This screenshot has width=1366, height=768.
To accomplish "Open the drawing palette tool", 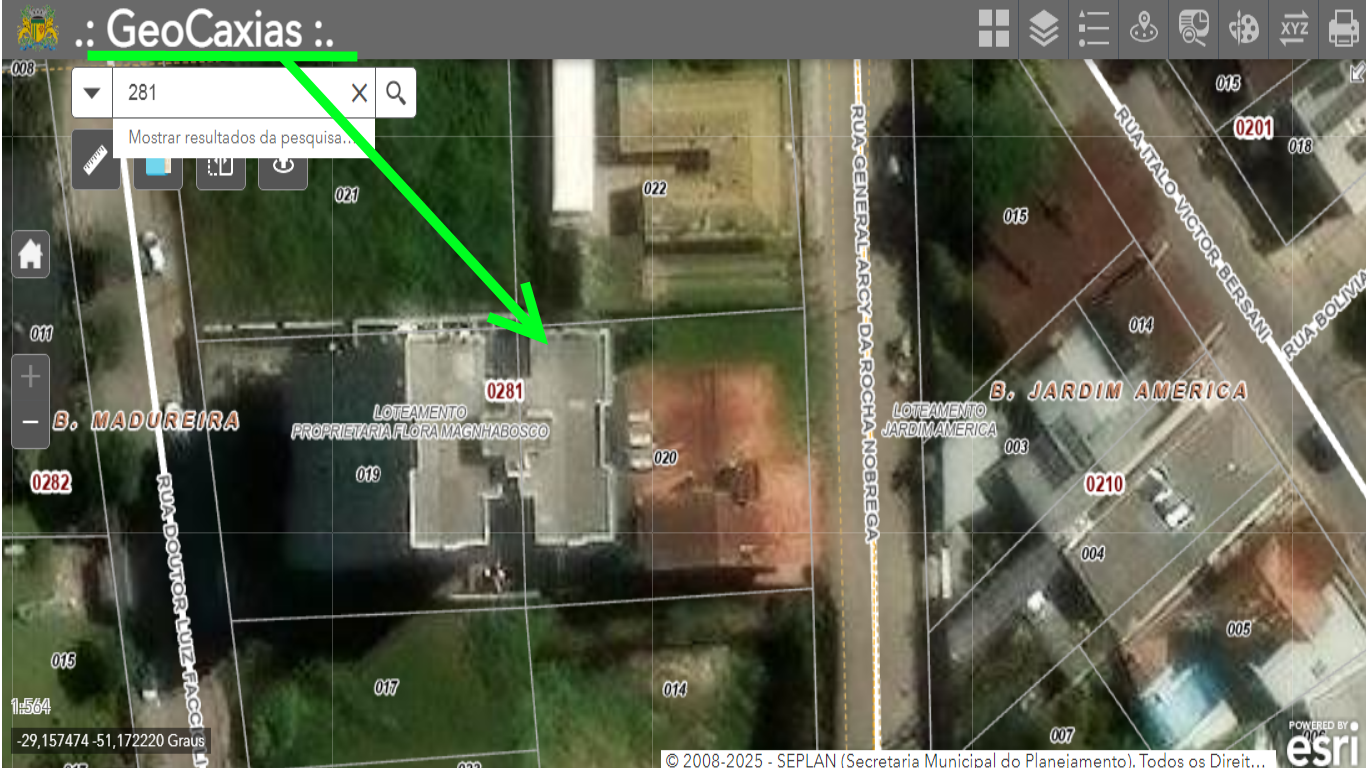I will point(1244,29).
